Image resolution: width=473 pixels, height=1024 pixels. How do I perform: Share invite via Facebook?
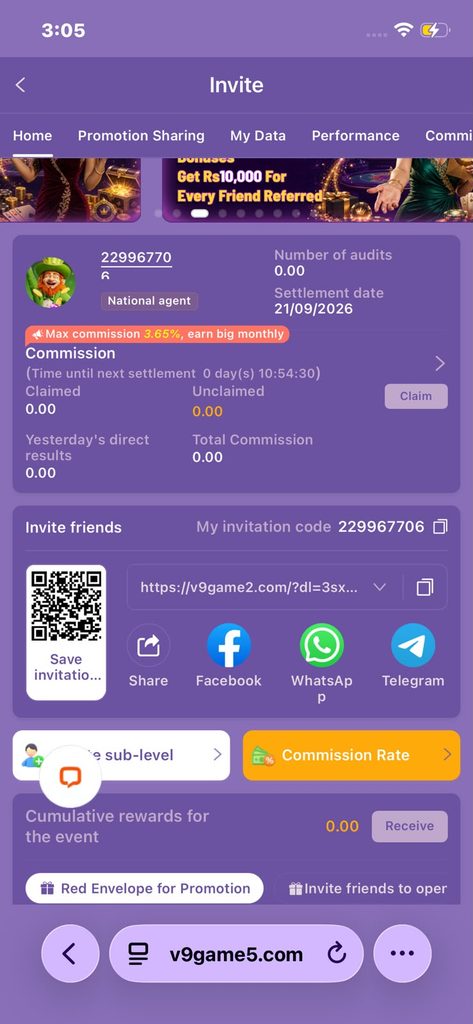[x=229, y=656]
